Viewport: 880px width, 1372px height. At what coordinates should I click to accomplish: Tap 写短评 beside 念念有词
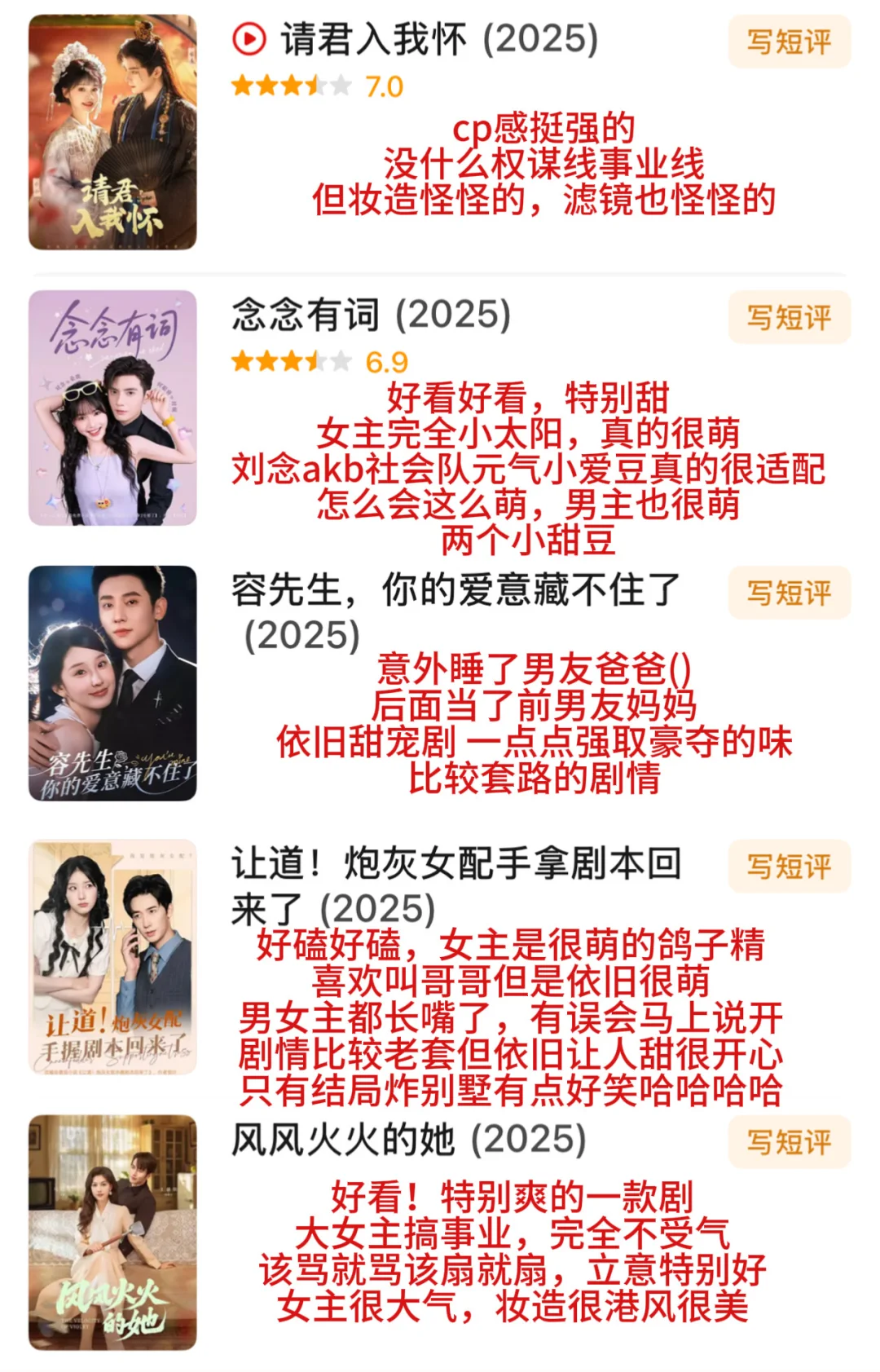pyautogui.click(x=789, y=317)
